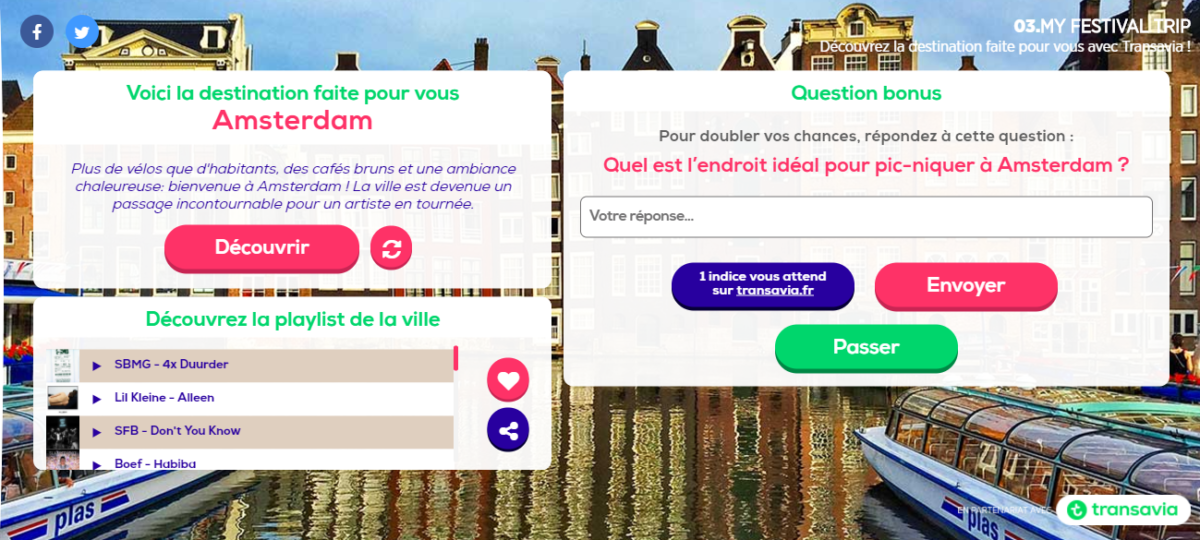Refresh the suggested destination

(x=391, y=248)
